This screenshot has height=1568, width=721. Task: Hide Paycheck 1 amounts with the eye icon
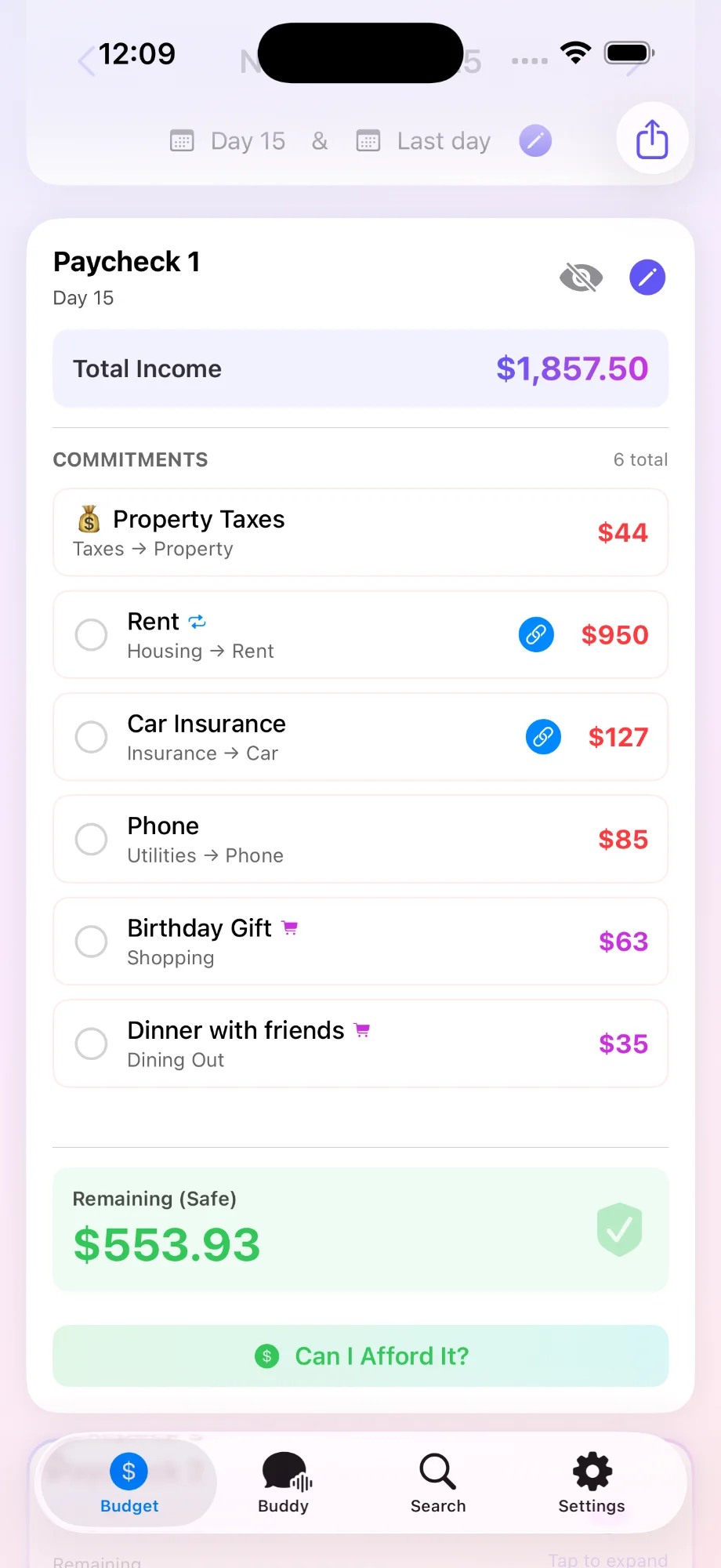[580, 277]
